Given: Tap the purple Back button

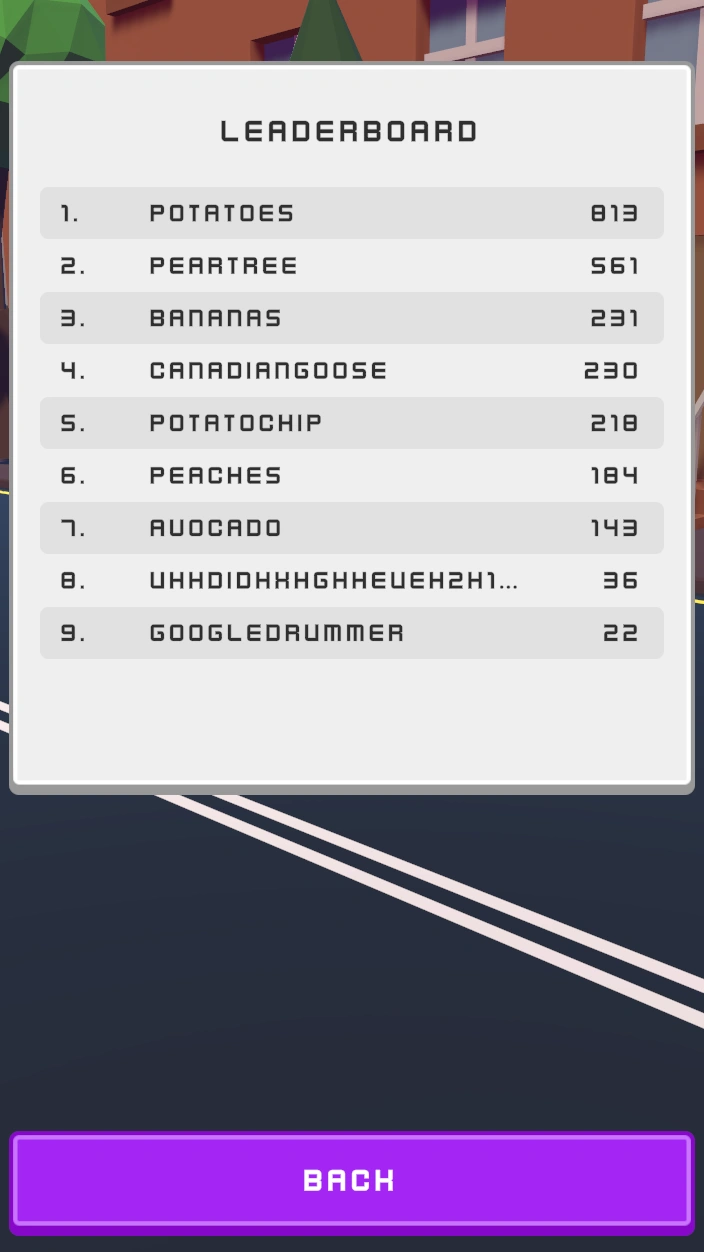Looking at the screenshot, I should (351, 1180).
